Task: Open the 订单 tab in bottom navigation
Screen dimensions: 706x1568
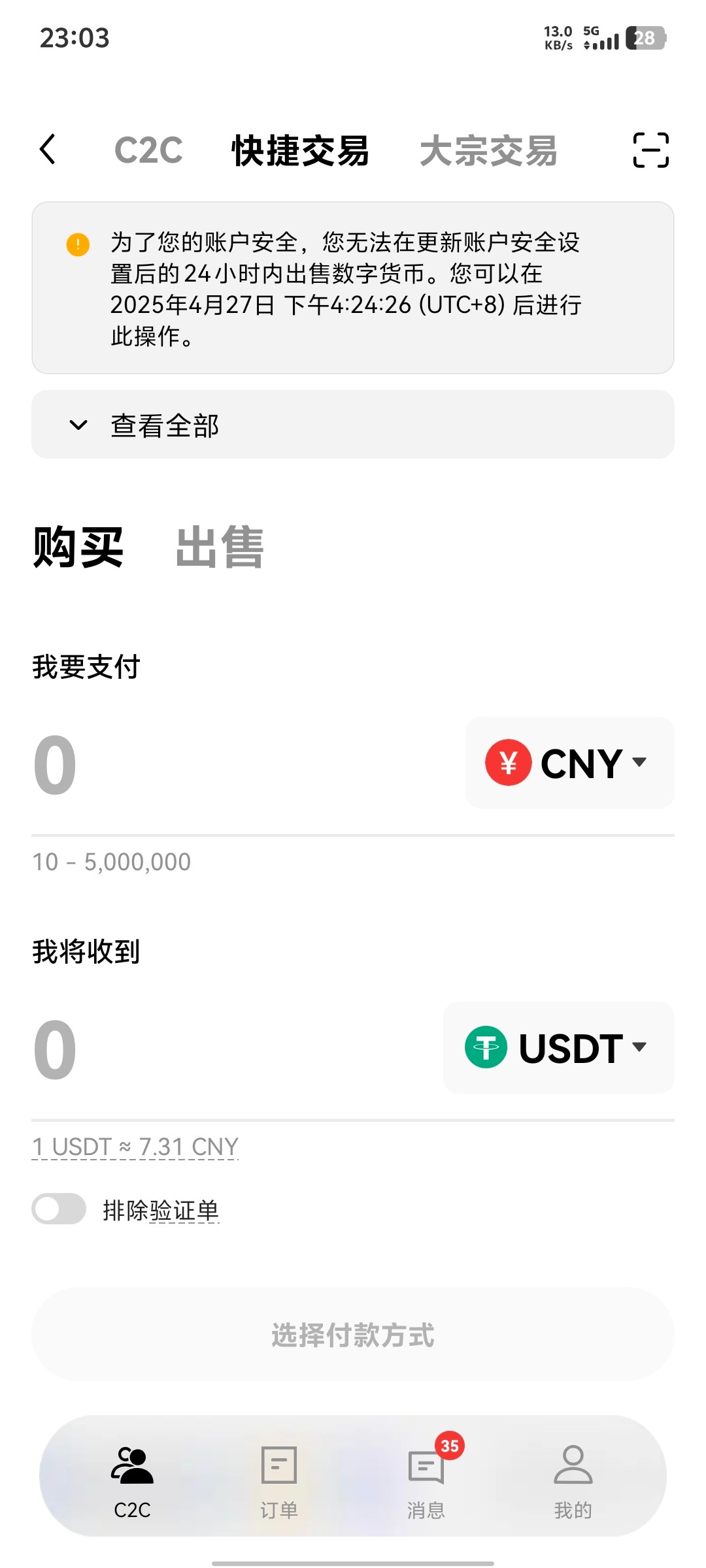Action: coord(279,1477)
